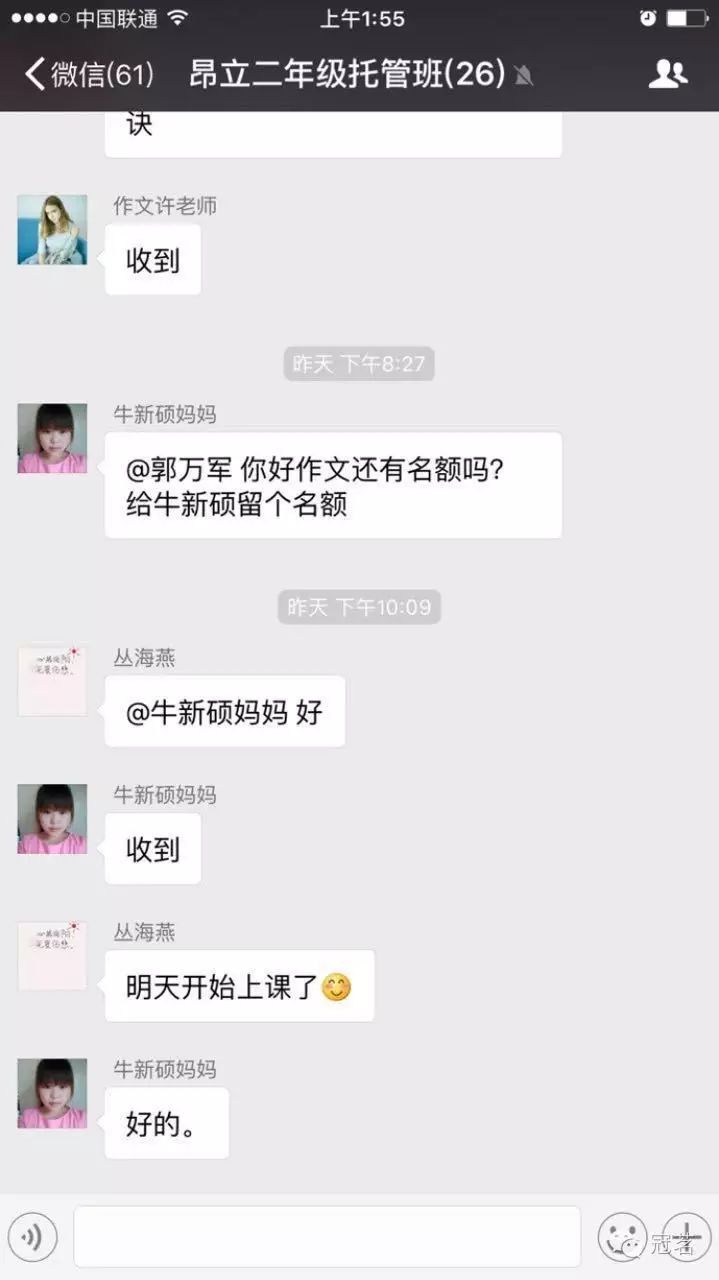Go back to the 微信 chat list
This screenshot has height=1280, width=719.
tap(88, 74)
